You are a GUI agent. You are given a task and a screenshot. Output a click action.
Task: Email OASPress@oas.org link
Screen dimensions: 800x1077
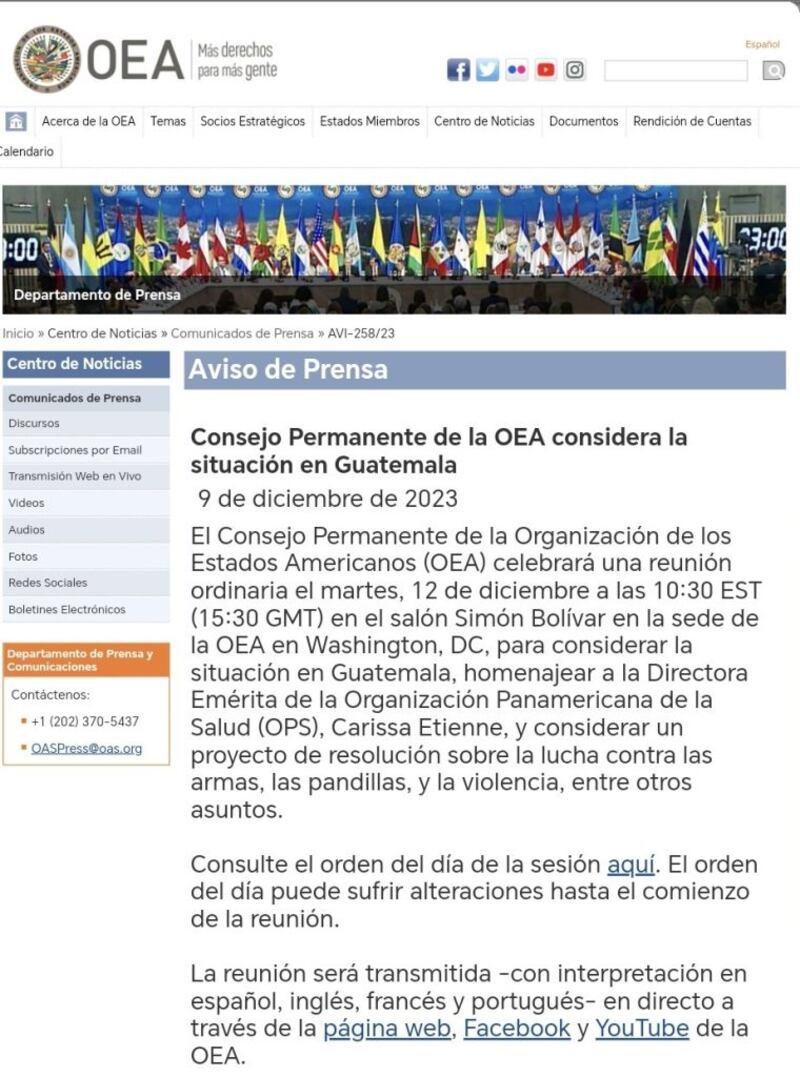[86, 748]
